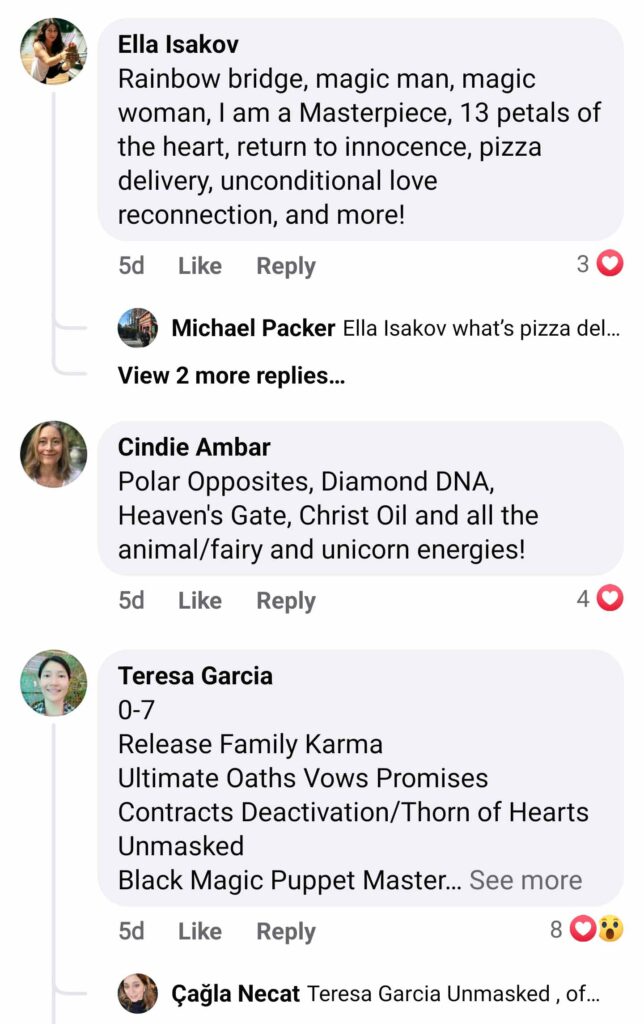Image resolution: width=644 pixels, height=1024 pixels.
Task: View 2 more replies under Ella's comment
Action: coord(231,376)
